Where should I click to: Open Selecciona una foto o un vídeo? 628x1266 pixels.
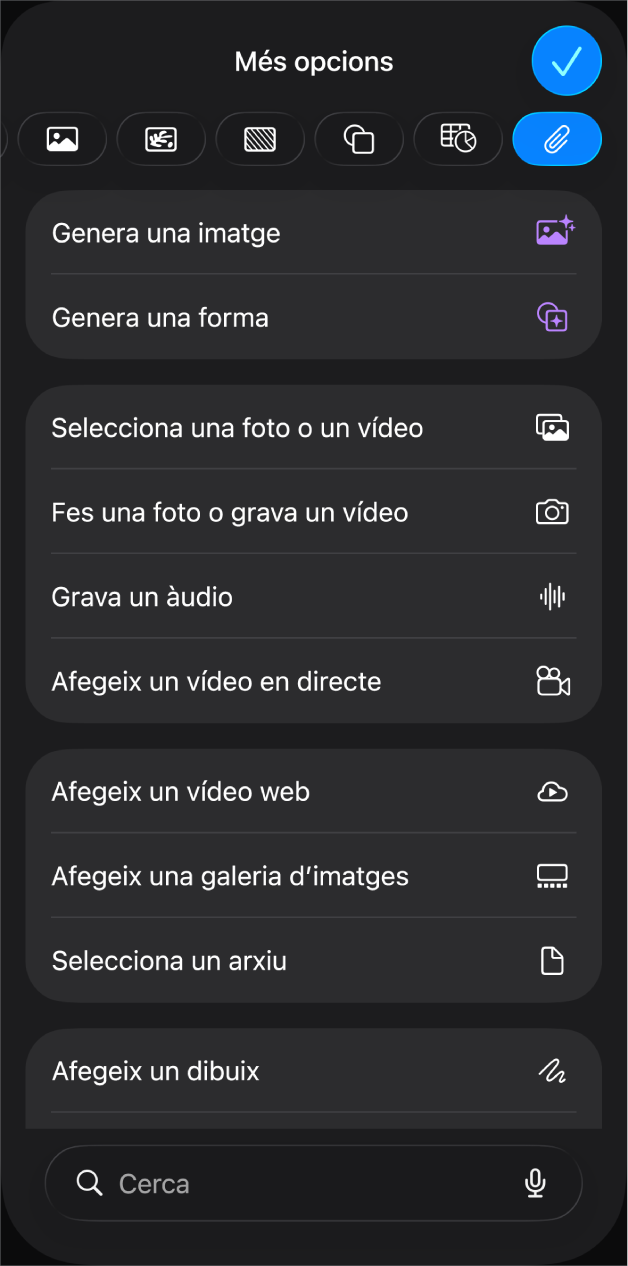coord(313,428)
